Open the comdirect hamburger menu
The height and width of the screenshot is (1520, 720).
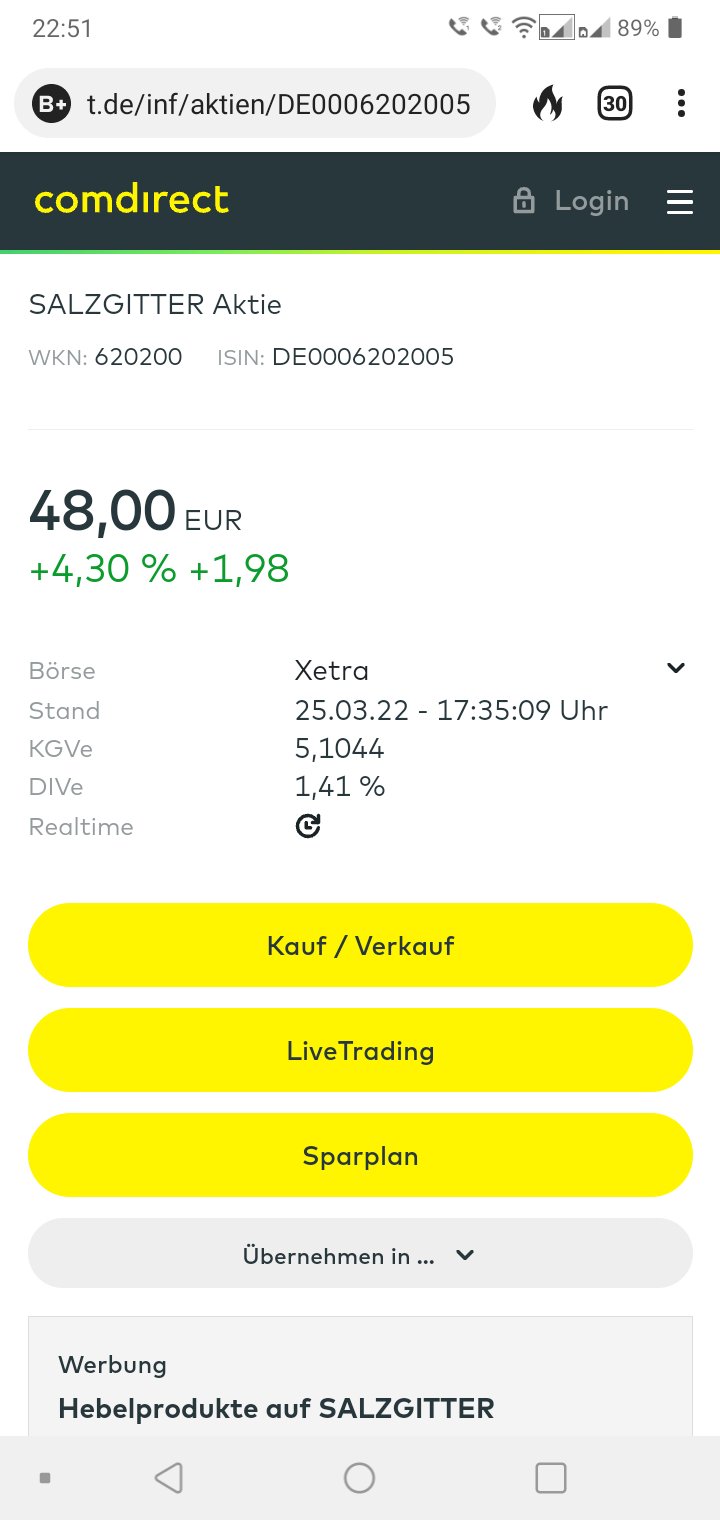(x=680, y=201)
